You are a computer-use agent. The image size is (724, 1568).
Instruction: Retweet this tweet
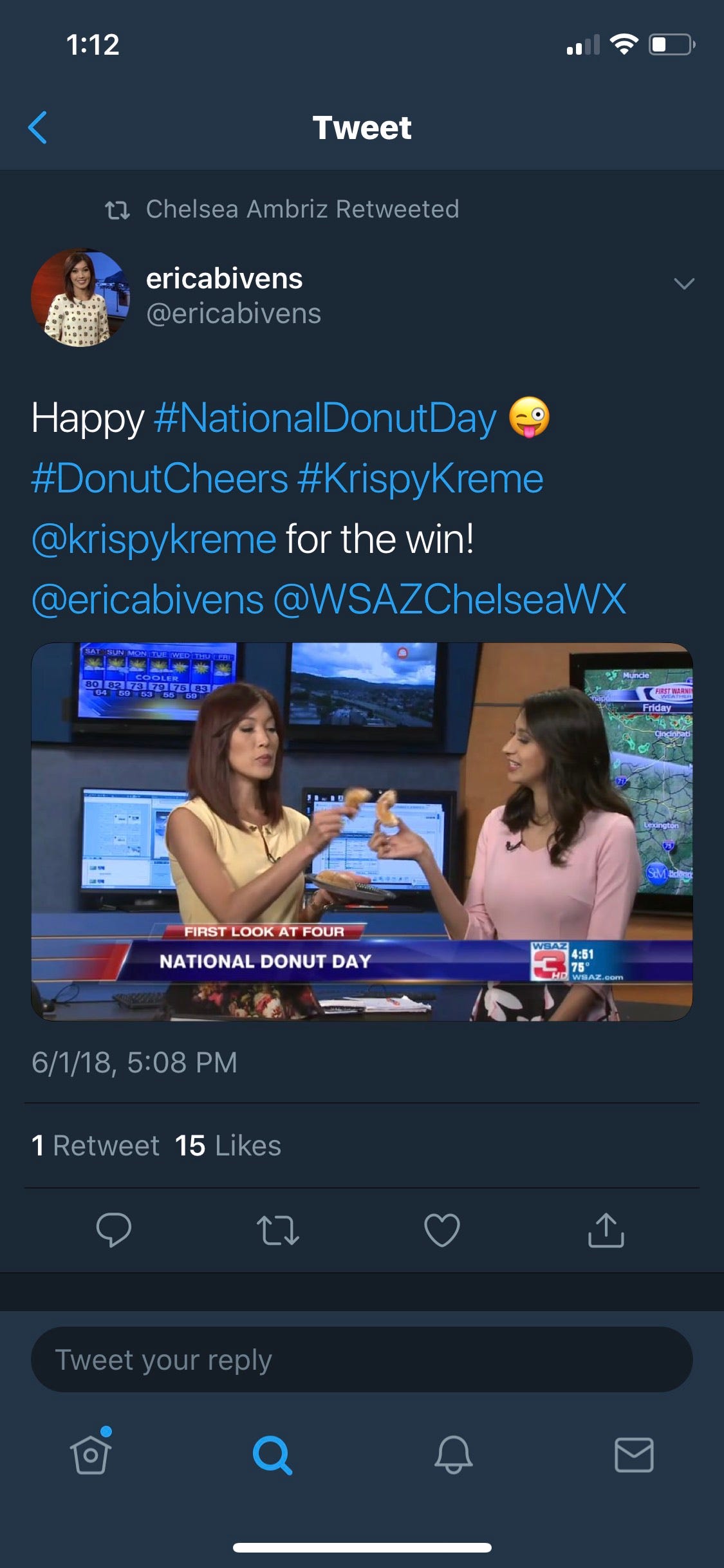277,1229
